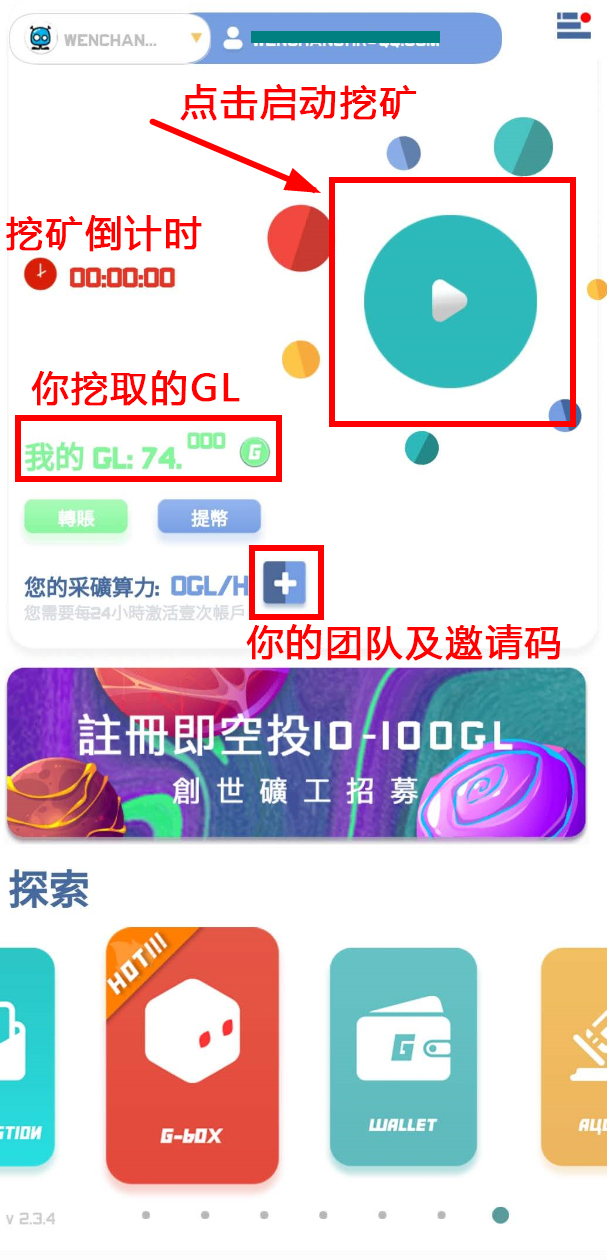Open the 註冊即空投 airdrop banner
This screenshot has height=1260, width=607.
click(296, 752)
